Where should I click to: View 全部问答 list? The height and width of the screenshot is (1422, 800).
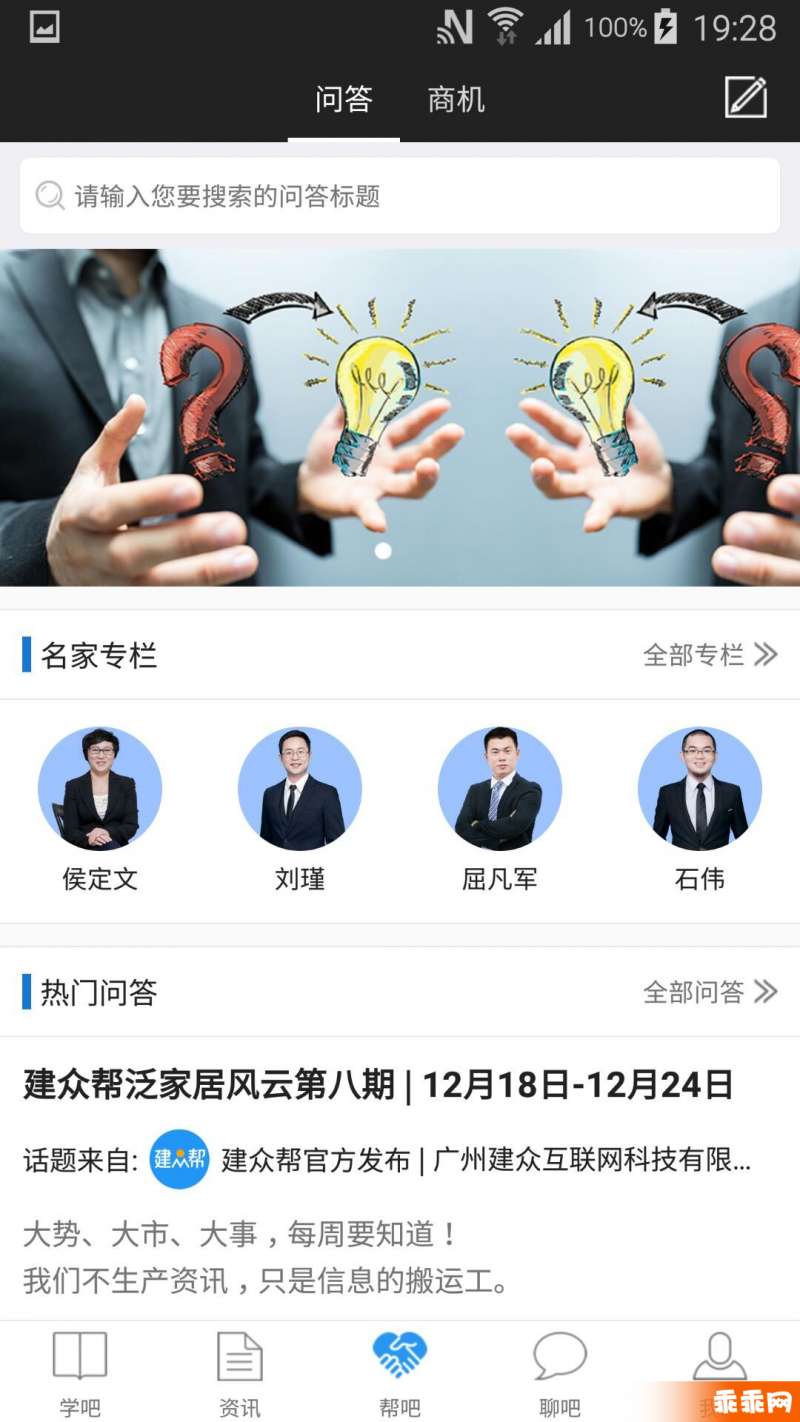pyautogui.click(x=709, y=992)
